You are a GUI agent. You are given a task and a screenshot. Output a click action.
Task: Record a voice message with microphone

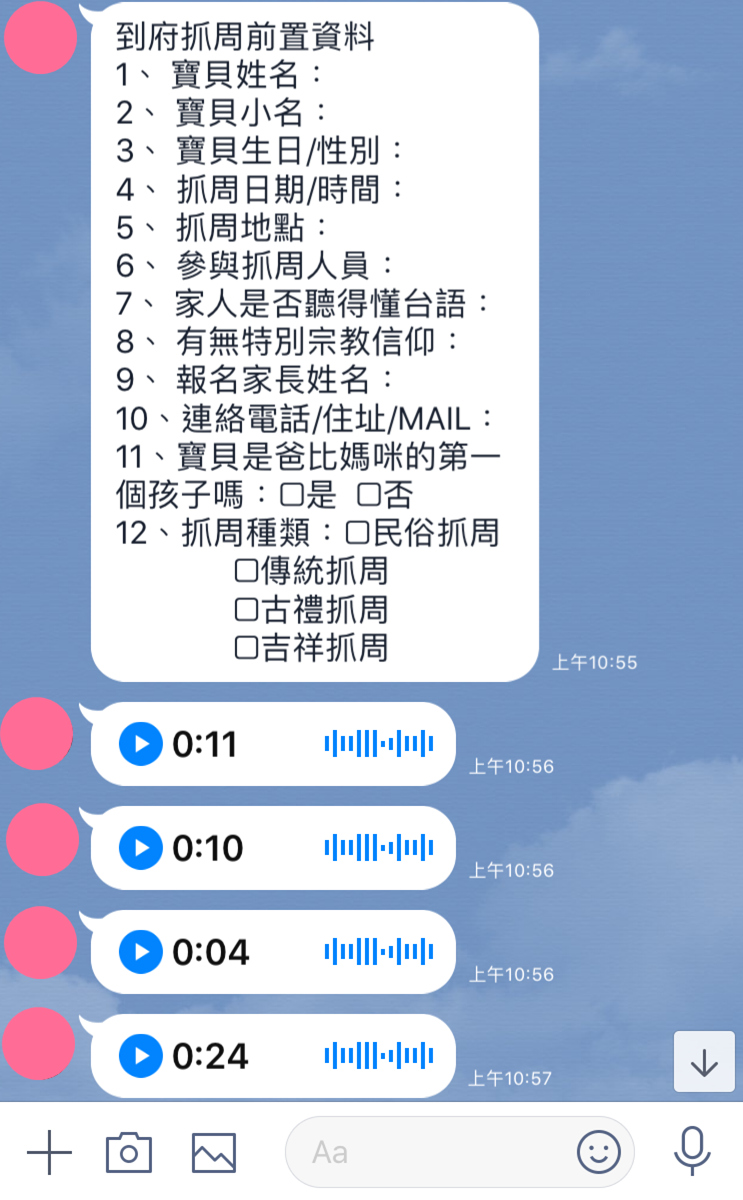(692, 1152)
